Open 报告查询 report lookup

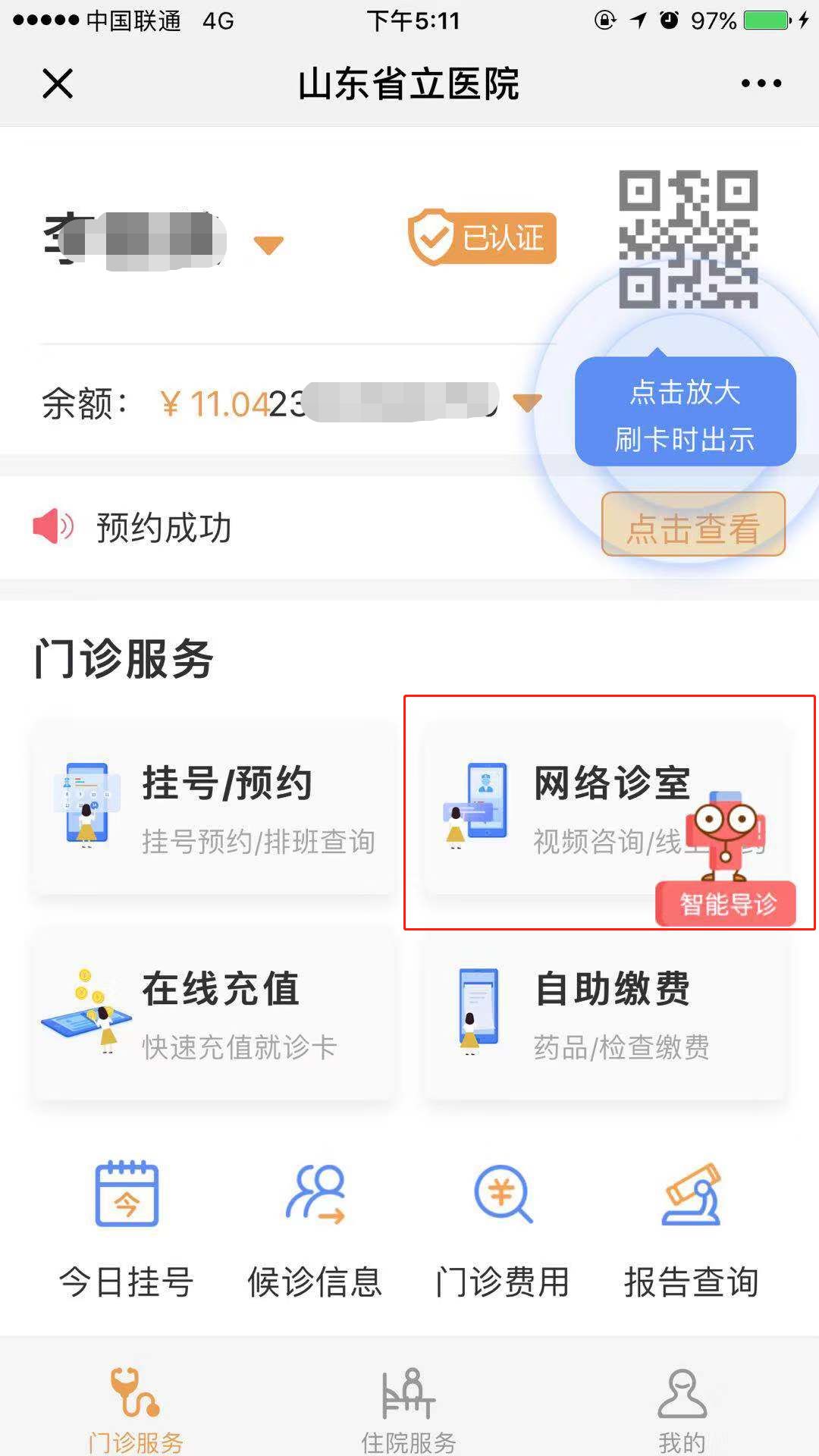pos(691,1230)
